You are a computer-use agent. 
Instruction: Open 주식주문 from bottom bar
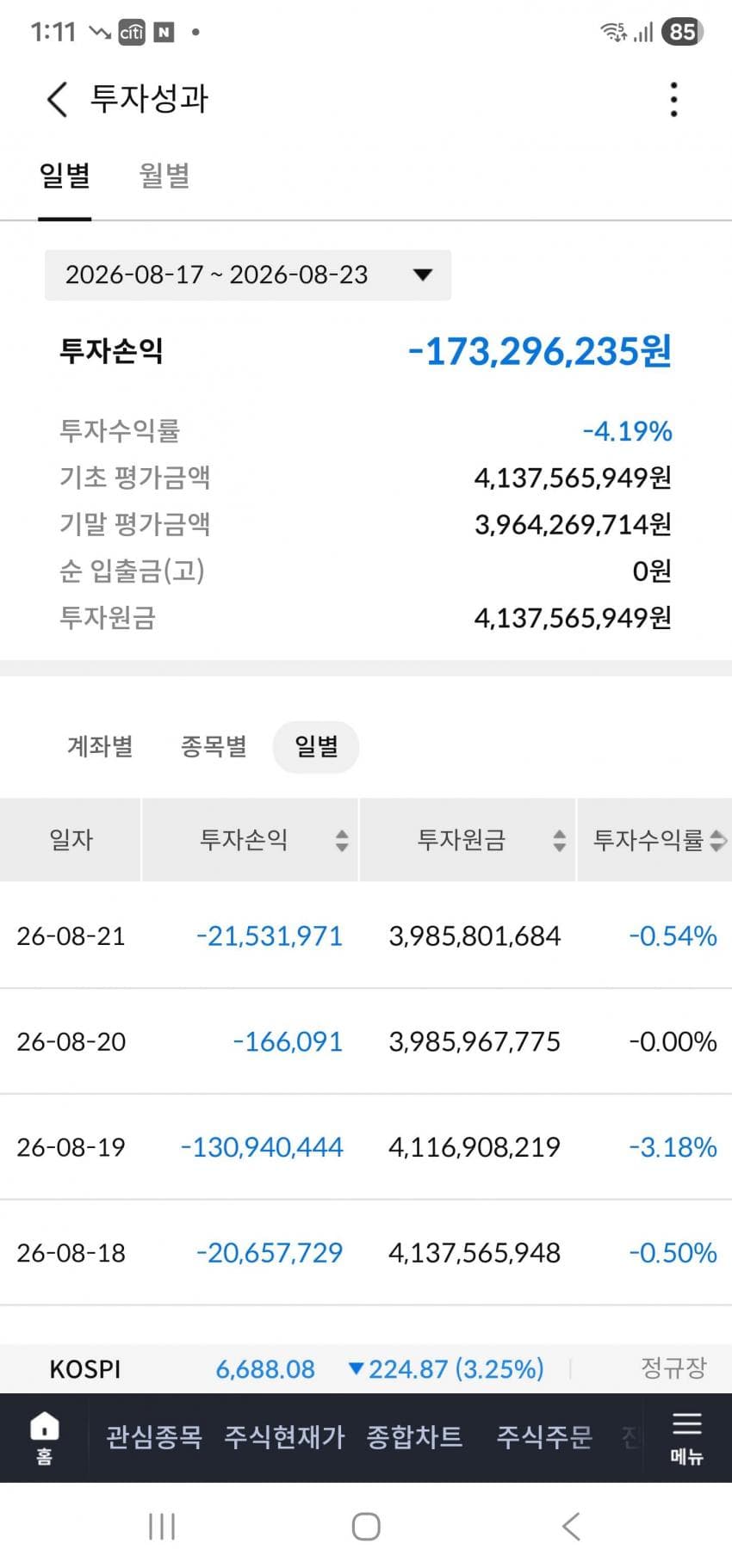(x=544, y=1437)
